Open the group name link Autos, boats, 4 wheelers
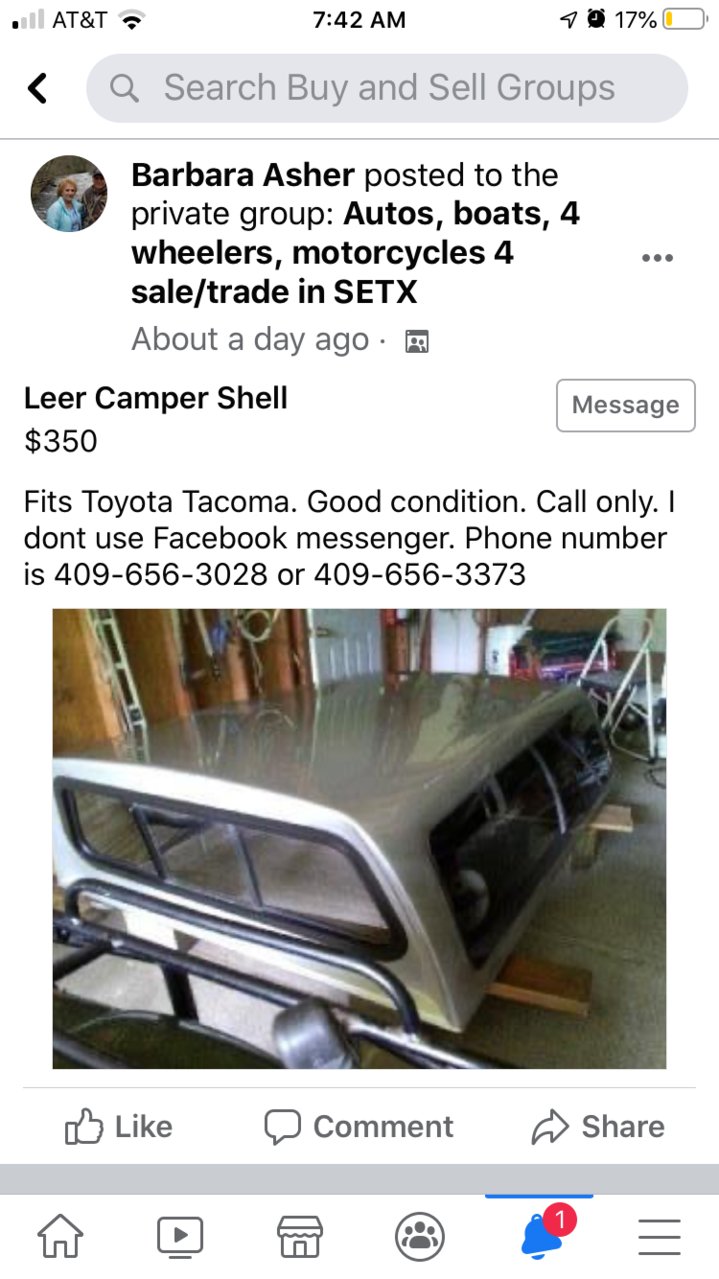This screenshot has width=719, height=1279. [x=355, y=253]
